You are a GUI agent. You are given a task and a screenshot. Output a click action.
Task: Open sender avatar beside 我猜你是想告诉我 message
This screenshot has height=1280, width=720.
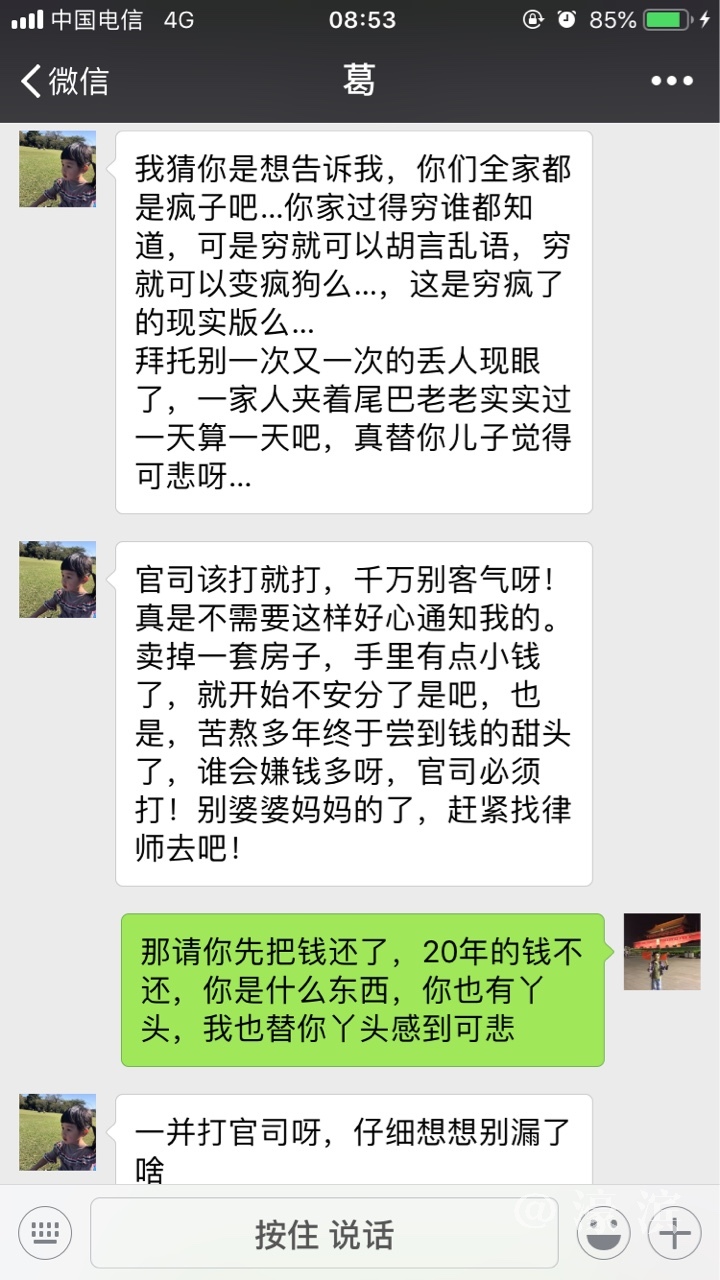coord(58,169)
